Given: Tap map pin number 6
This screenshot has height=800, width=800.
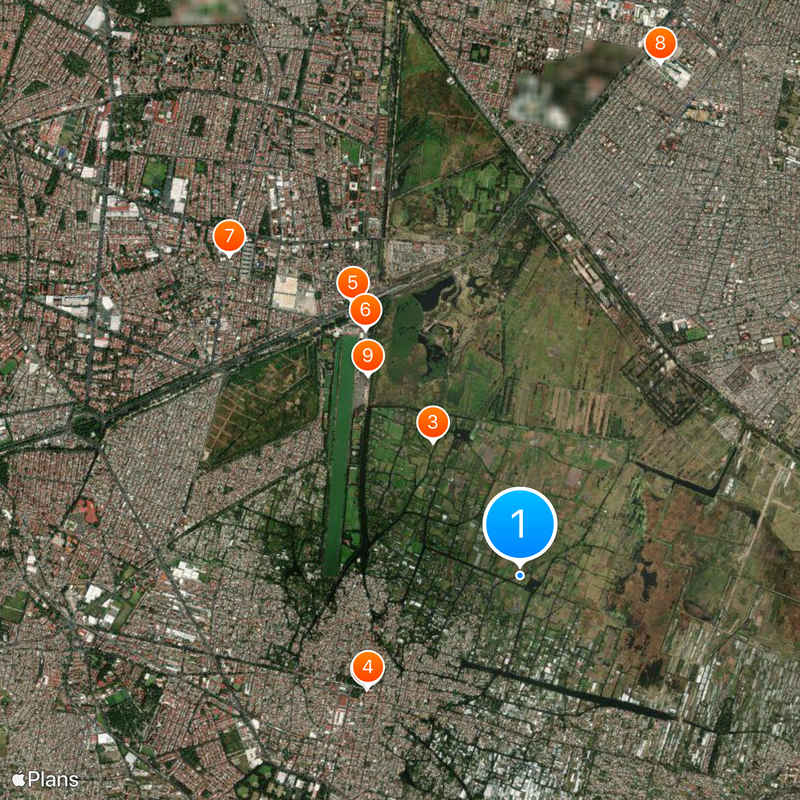Looking at the screenshot, I should [x=365, y=310].
